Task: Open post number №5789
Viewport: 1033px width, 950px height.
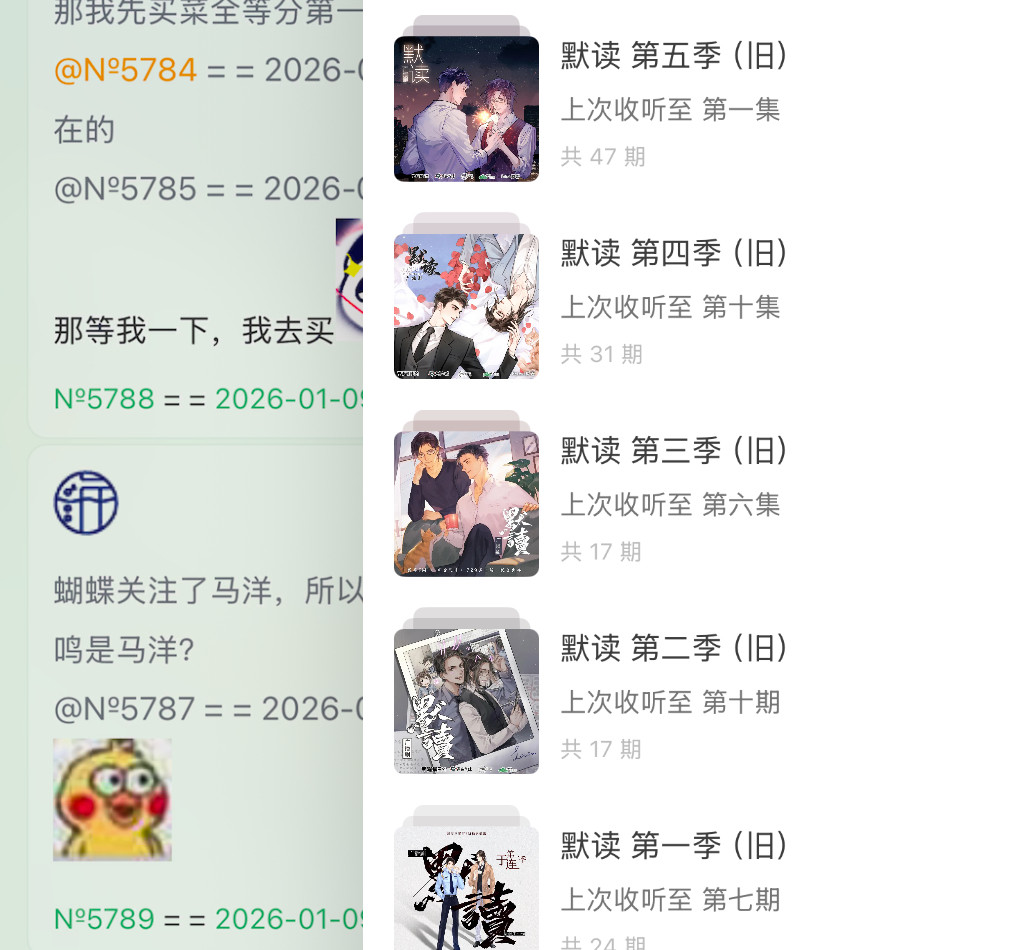Action: pyautogui.click(x=104, y=919)
